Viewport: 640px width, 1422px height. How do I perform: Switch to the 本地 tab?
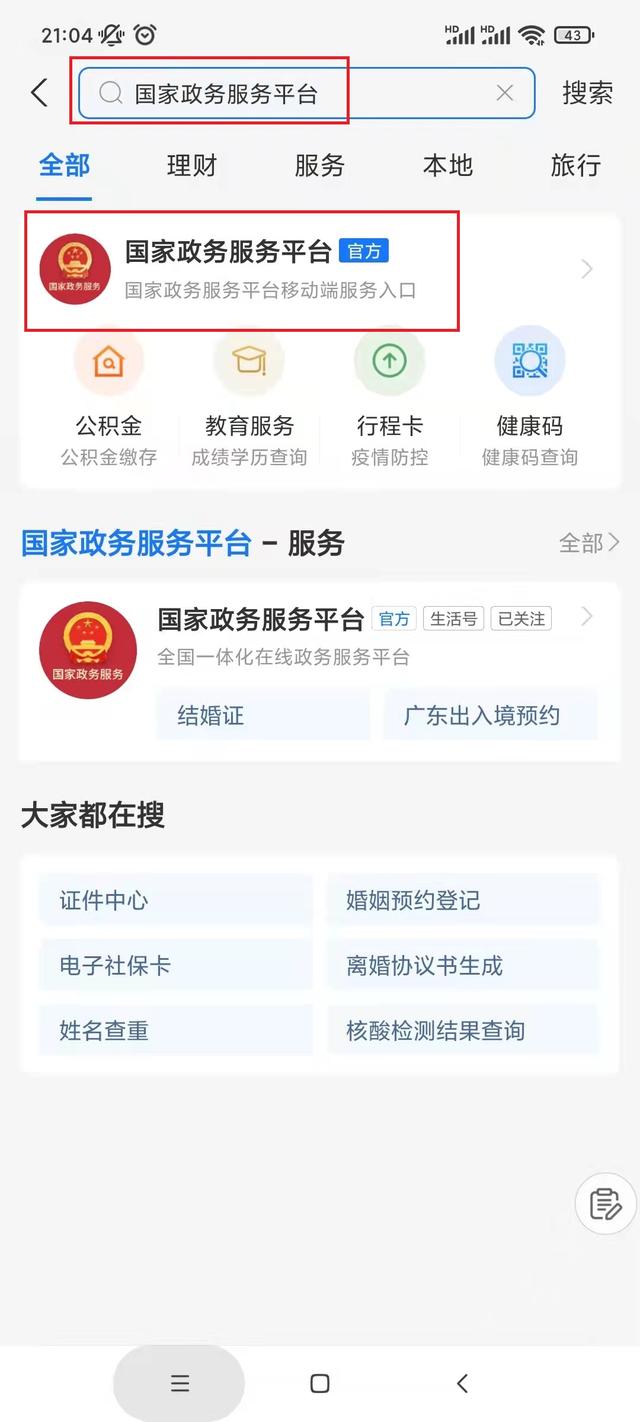click(x=447, y=165)
